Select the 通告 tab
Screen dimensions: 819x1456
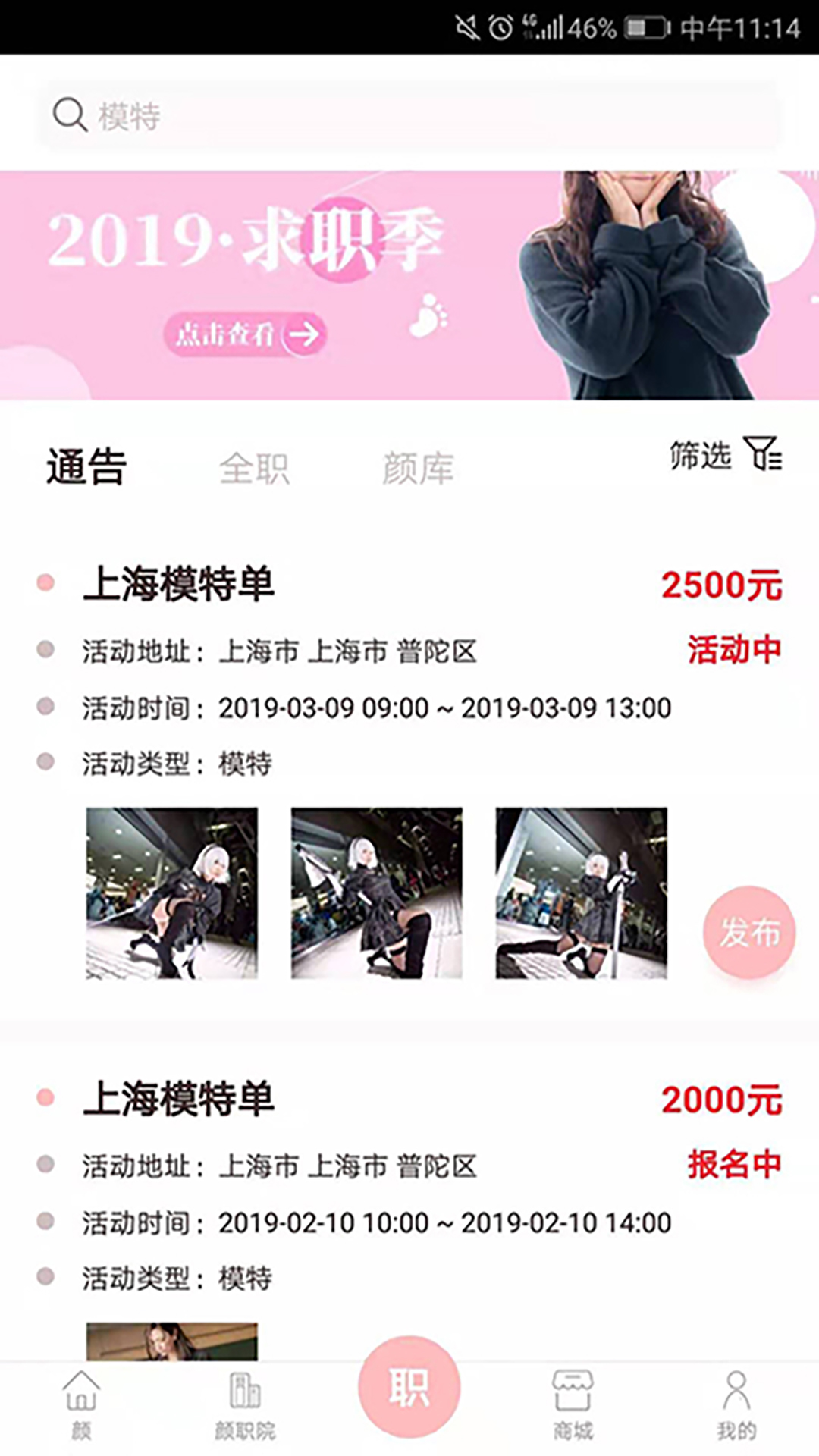[x=86, y=466]
